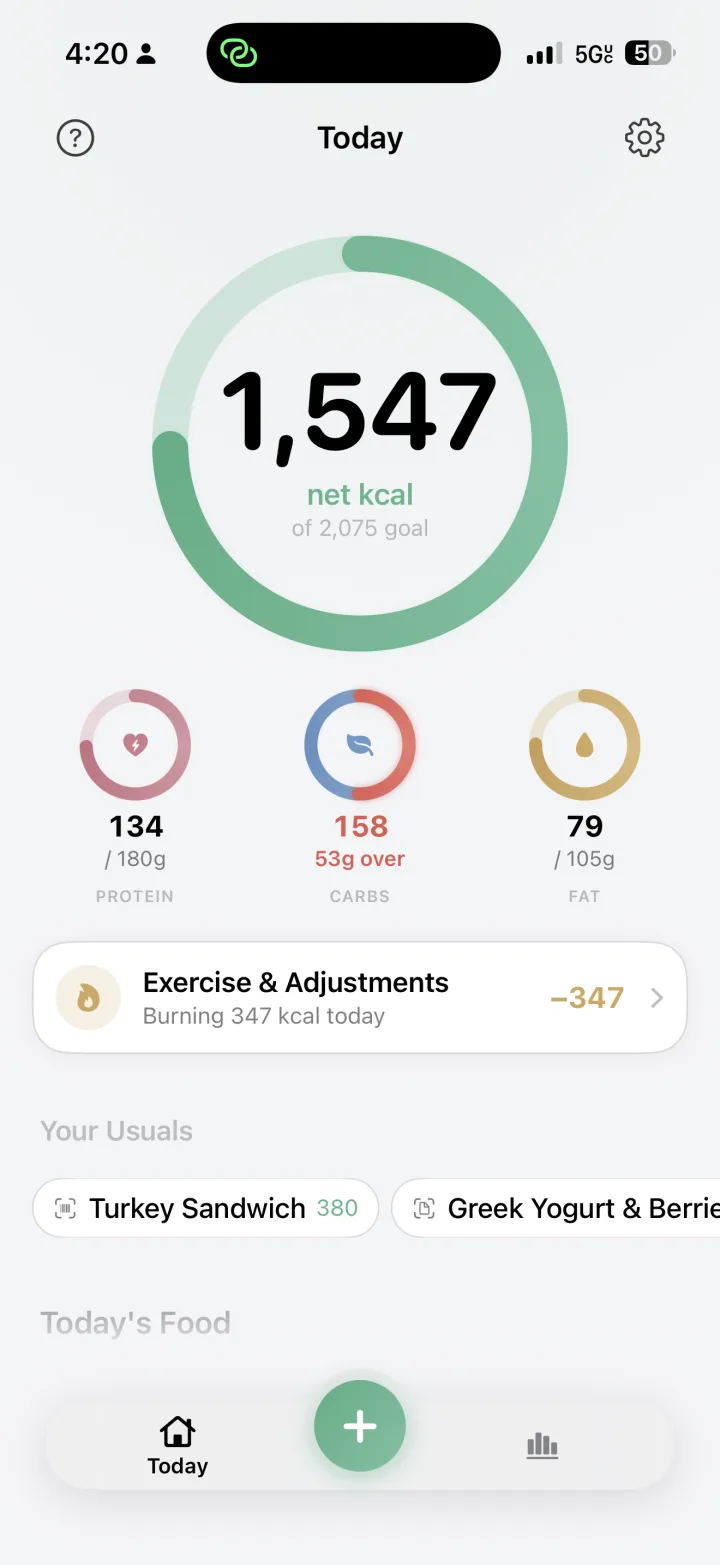720x1565 pixels.
Task: View carbs macro details
Action: click(x=360, y=797)
